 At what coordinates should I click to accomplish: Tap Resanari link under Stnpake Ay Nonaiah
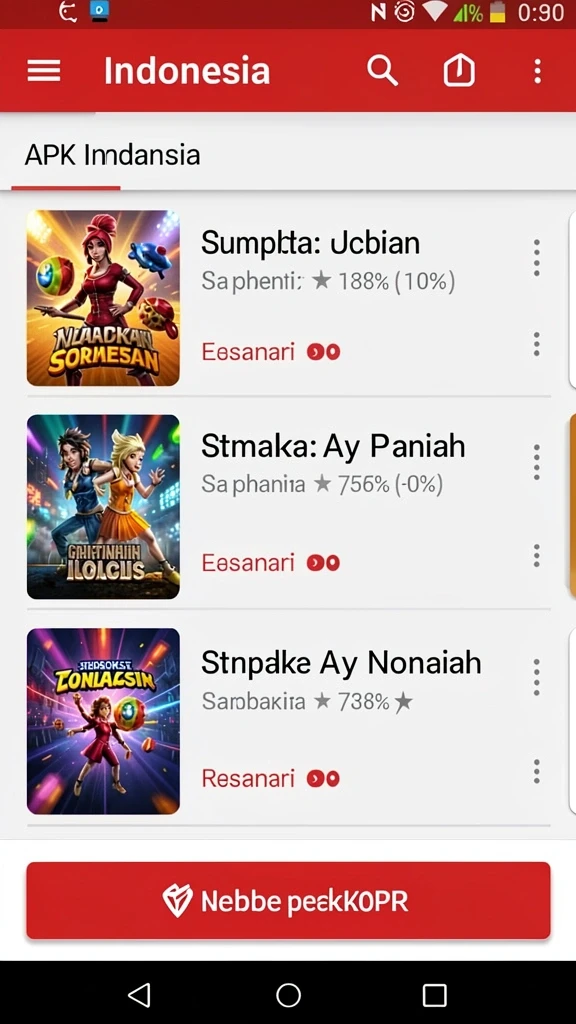pyautogui.click(x=248, y=778)
